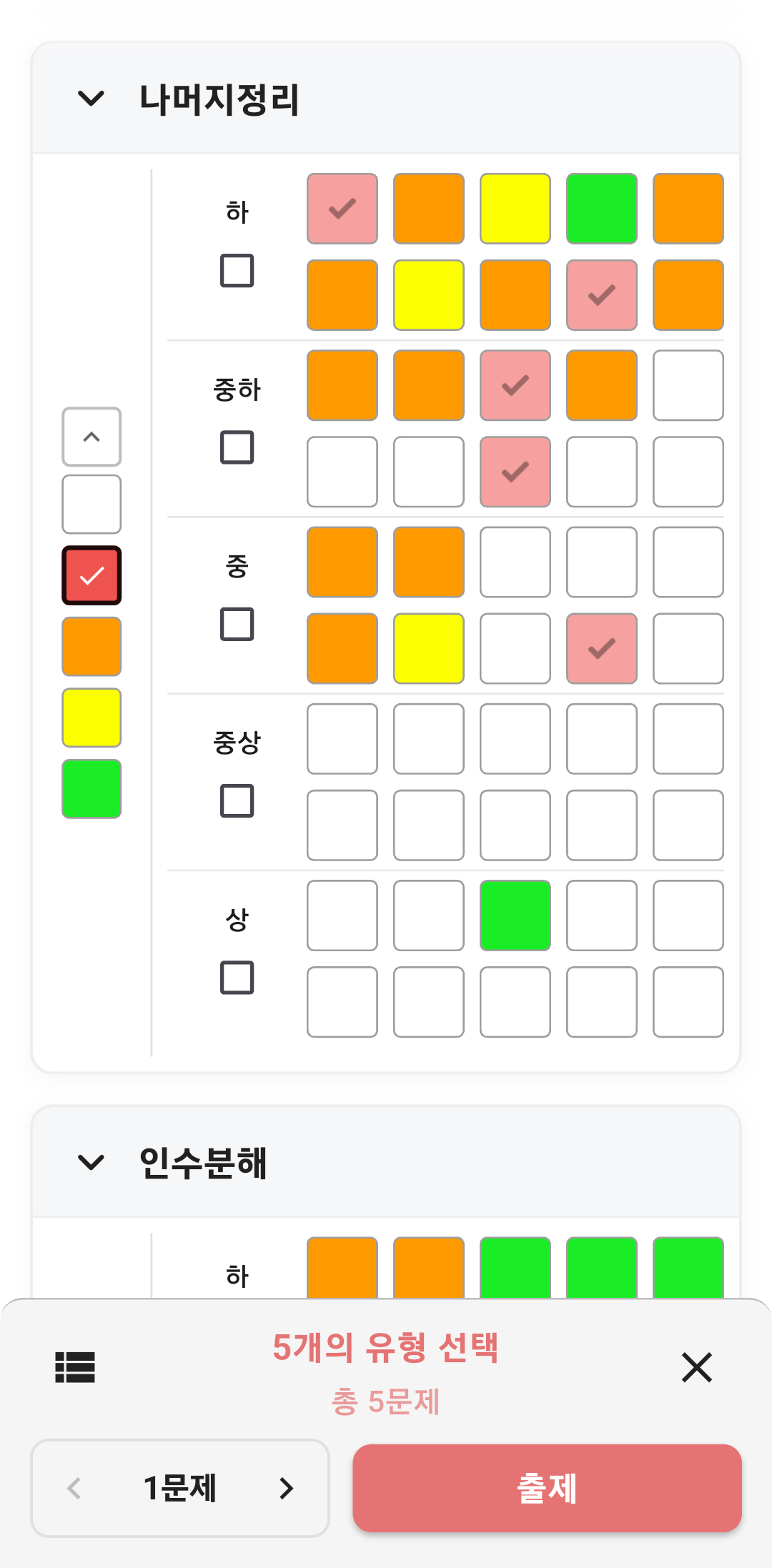The height and width of the screenshot is (1568, 772).
Task: Select the white blank marker tool
Action: point(91,504)
